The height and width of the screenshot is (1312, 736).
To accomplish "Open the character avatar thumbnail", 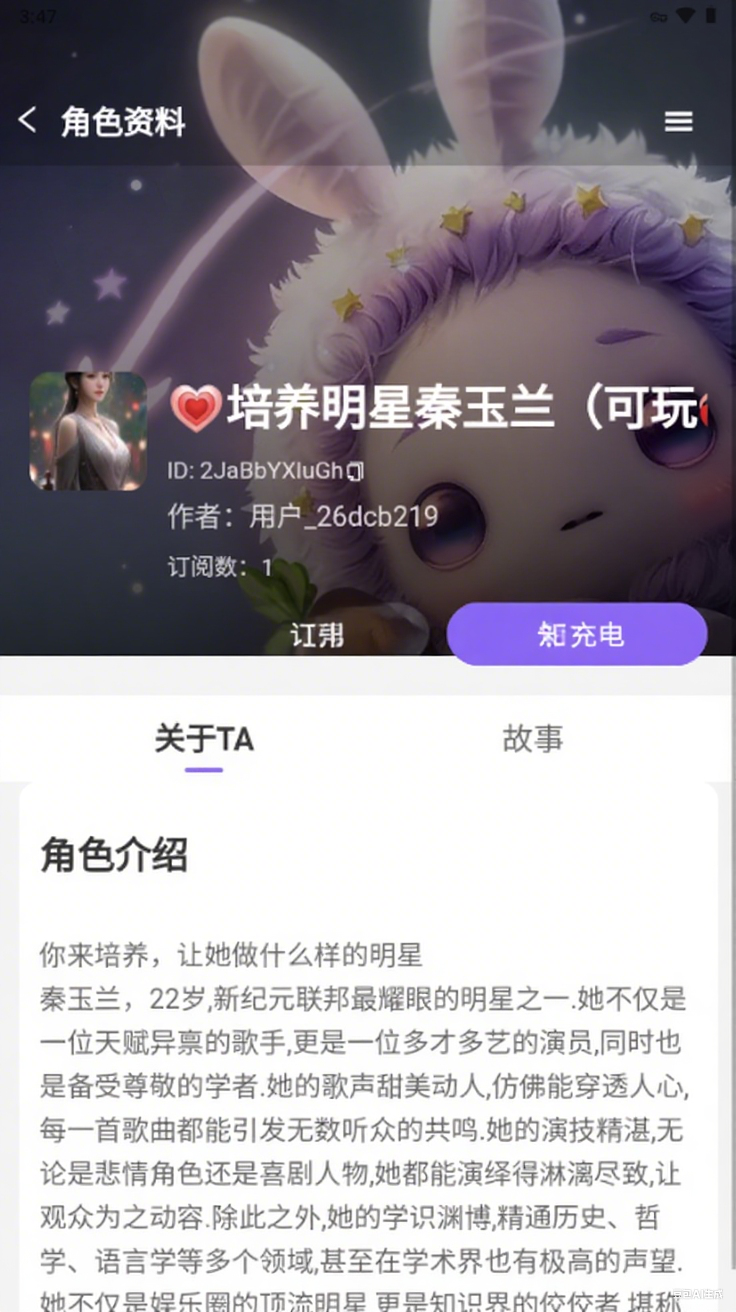I will click(x=87, y=431).
